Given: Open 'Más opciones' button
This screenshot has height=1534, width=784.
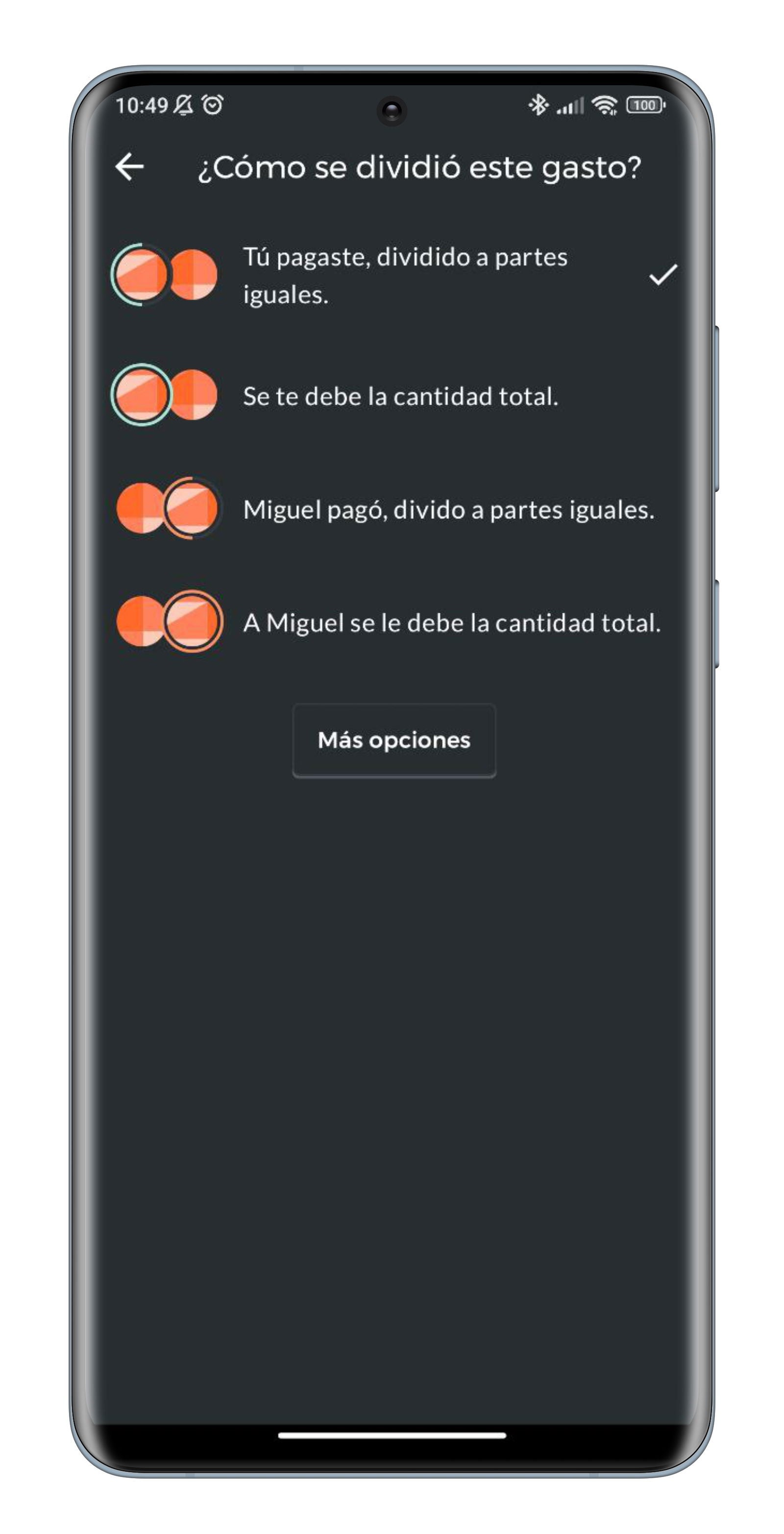Looking at the screenshot, I should 393,740.
